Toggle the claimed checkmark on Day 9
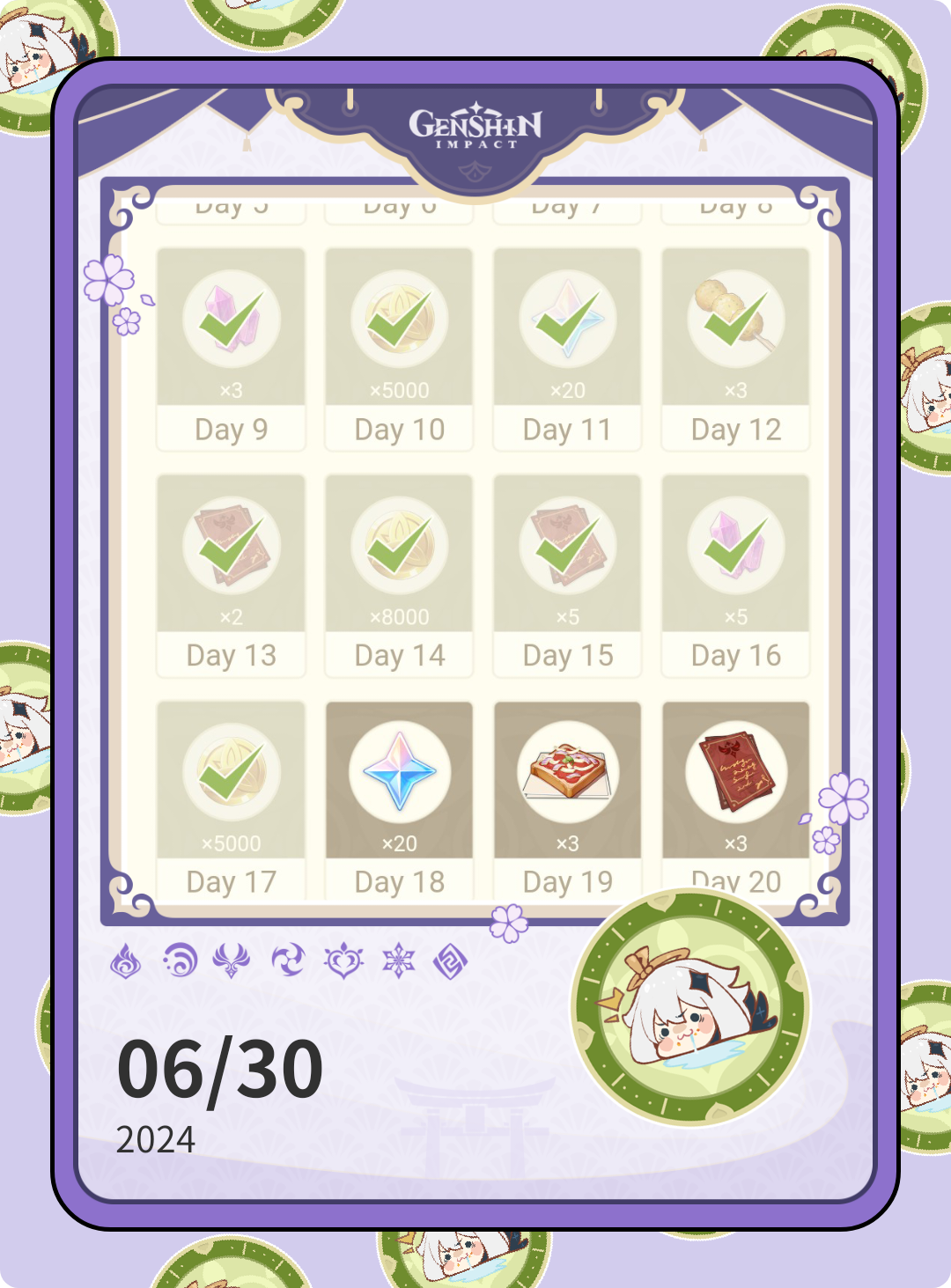This screenshot has width=951, height=1288. [231, 322]
